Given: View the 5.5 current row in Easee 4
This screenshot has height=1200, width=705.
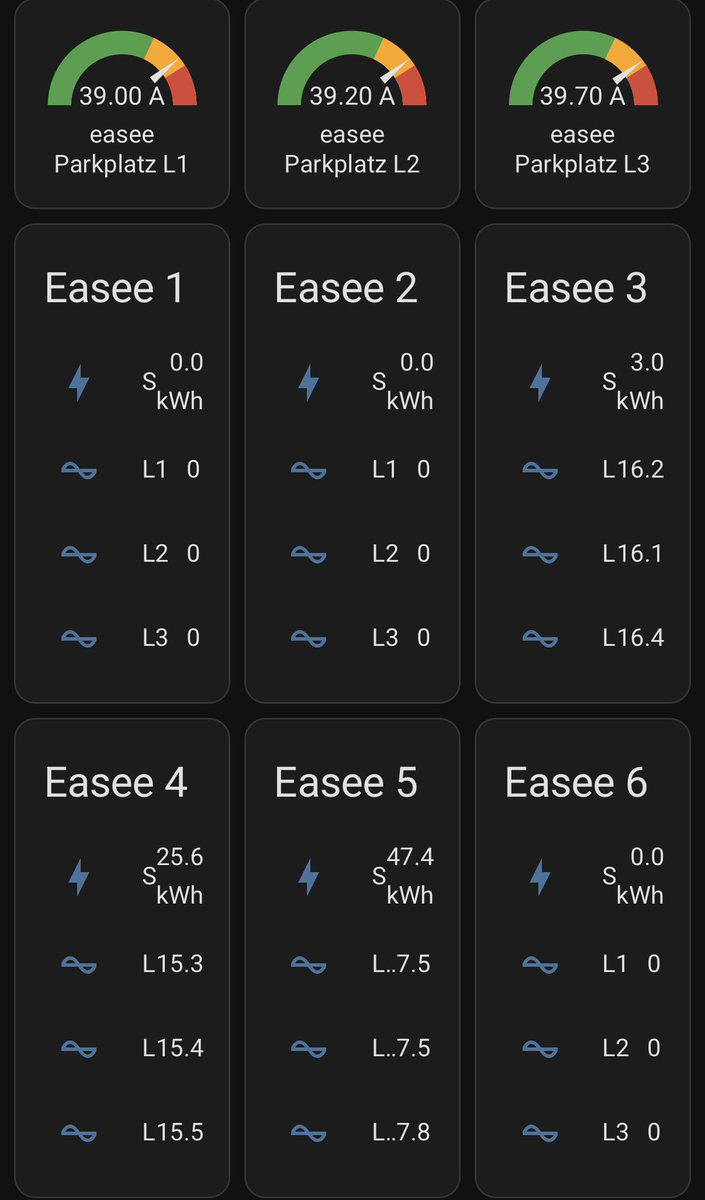Looking at the screenshot, I should 122,1132.
